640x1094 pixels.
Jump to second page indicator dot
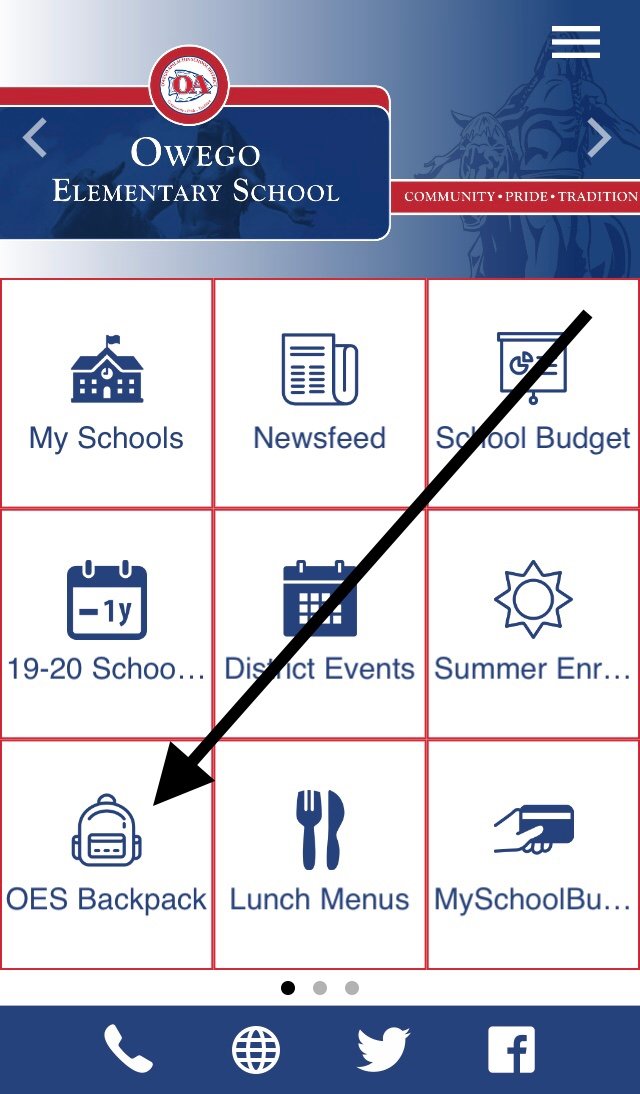pyautogui.click(x=320, y=988)
